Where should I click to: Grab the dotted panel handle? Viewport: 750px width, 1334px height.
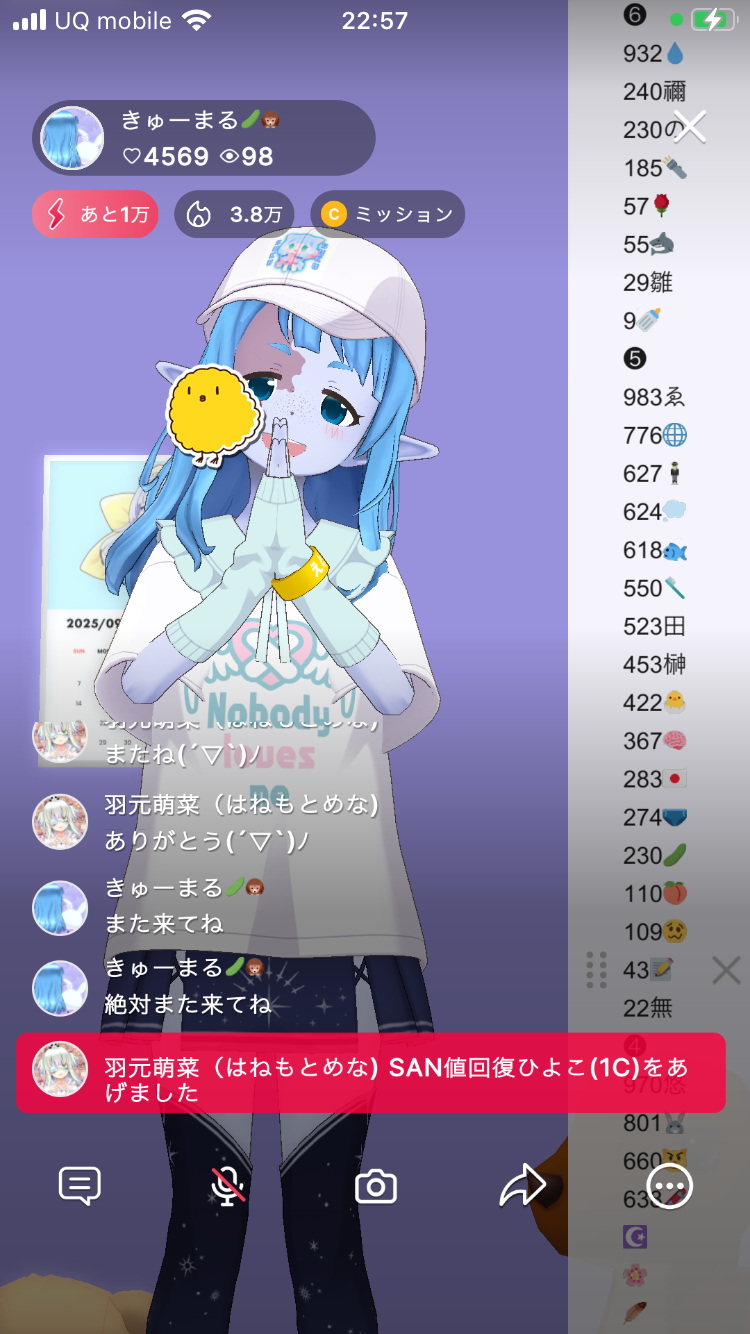click(x=596, y=969)
